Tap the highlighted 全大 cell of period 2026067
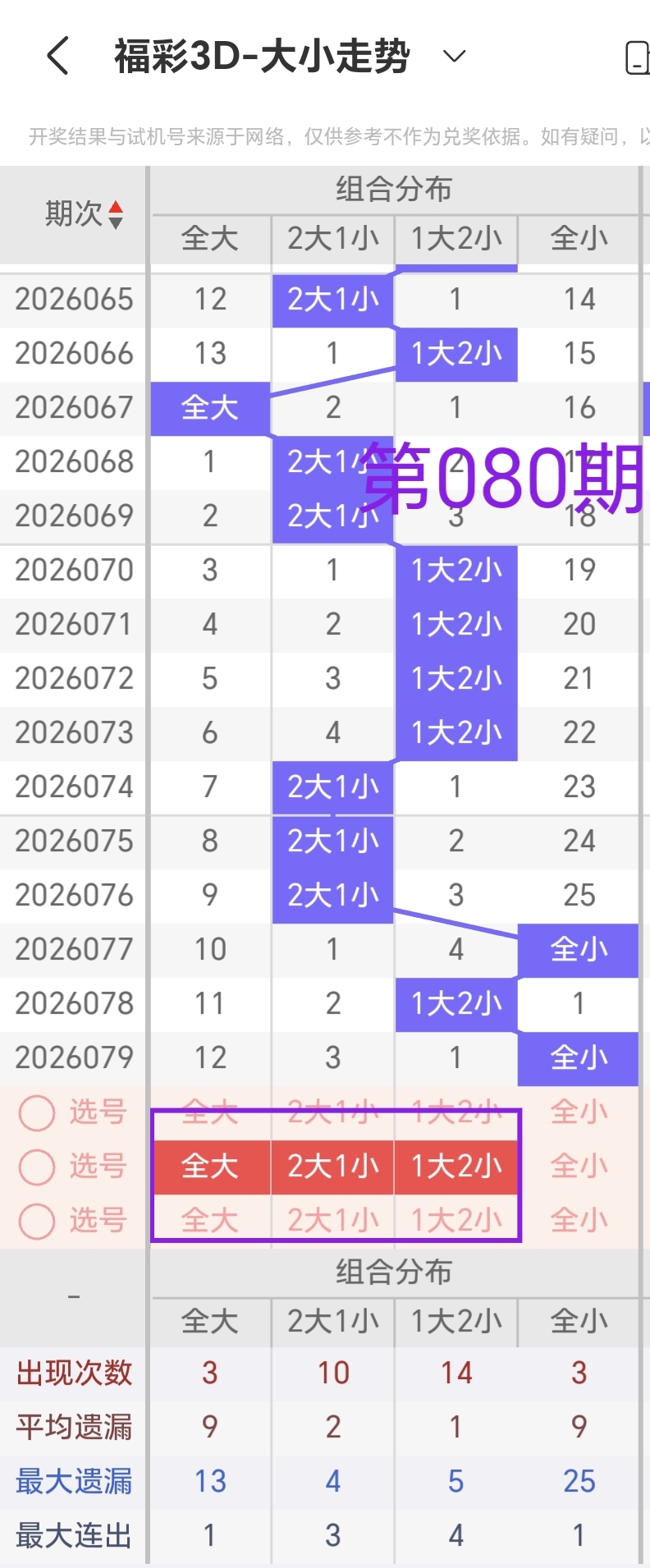The image size is (650, 1568). pyautogui.click(x=209, y=408)
